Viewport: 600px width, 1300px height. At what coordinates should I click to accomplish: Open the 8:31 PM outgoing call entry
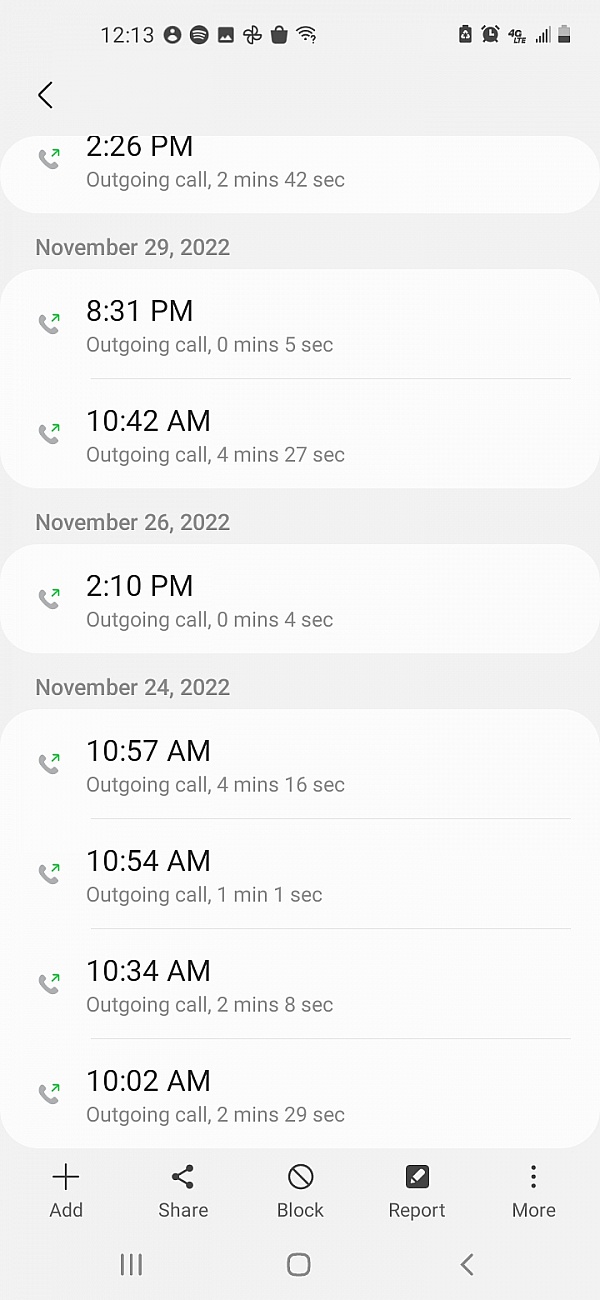[300, 325]
